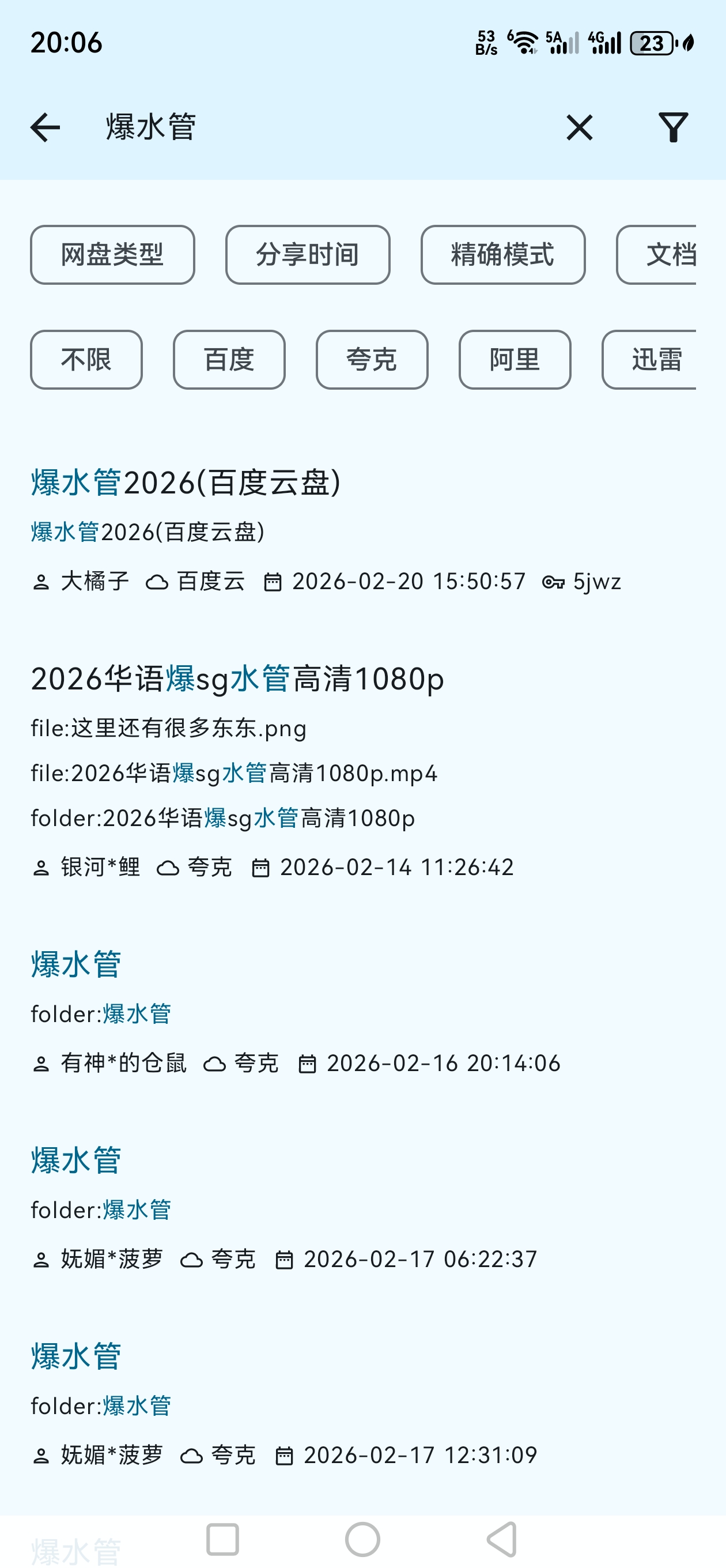Tap the cloud icon beside 夸克 under 银河*鲤
Screen dimensions: 726x1568
point(169,867)
